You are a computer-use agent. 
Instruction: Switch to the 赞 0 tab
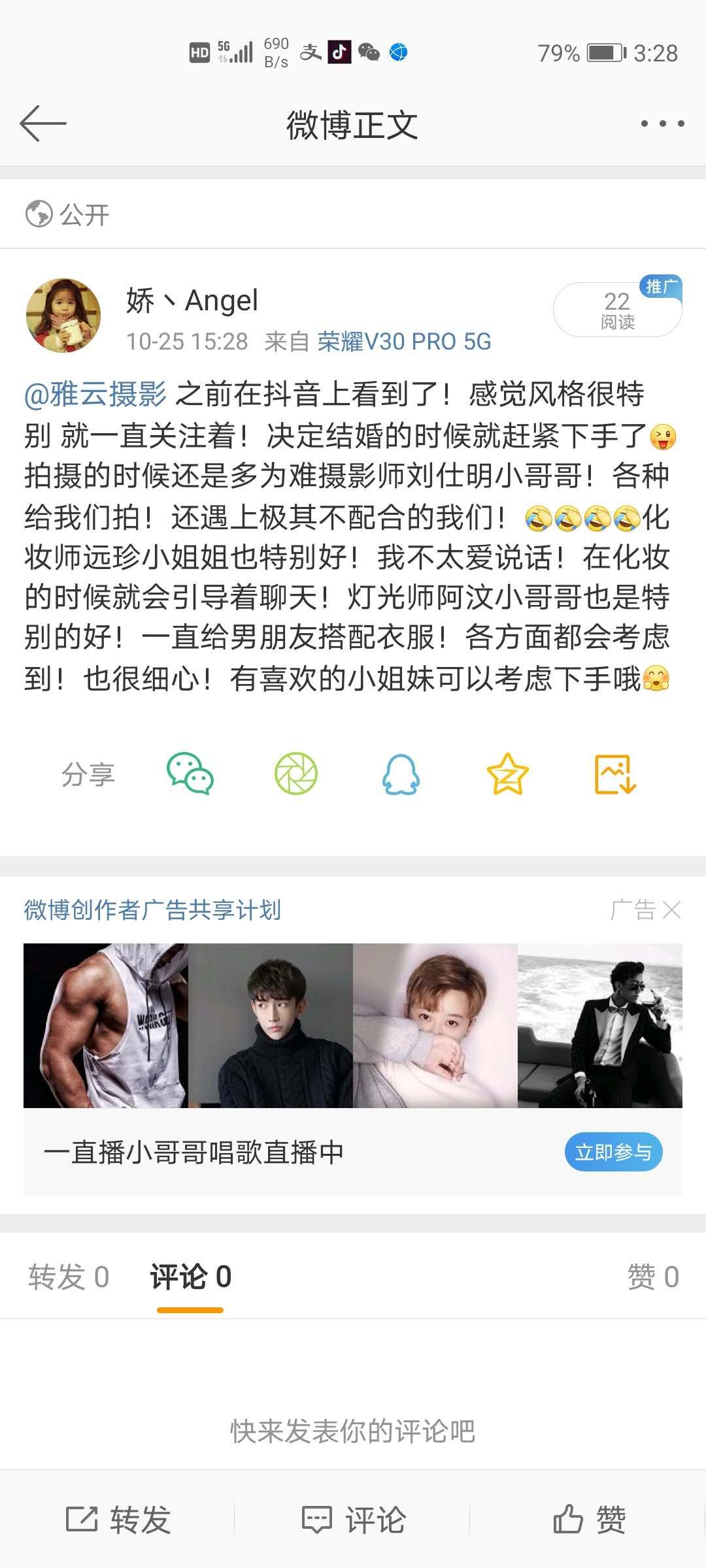pos(652,1277)
